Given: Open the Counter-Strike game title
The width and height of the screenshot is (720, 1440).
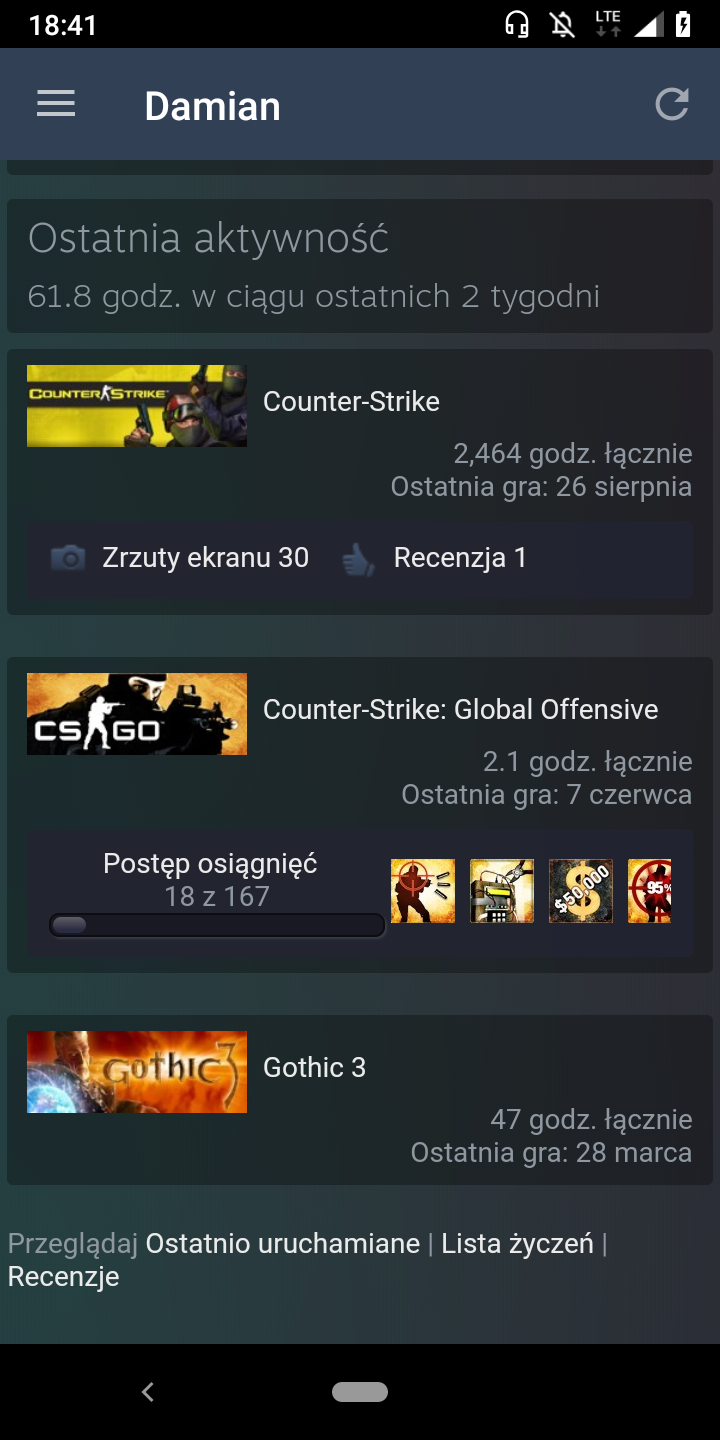Looking at the screenshot, I should click(351, 402).
